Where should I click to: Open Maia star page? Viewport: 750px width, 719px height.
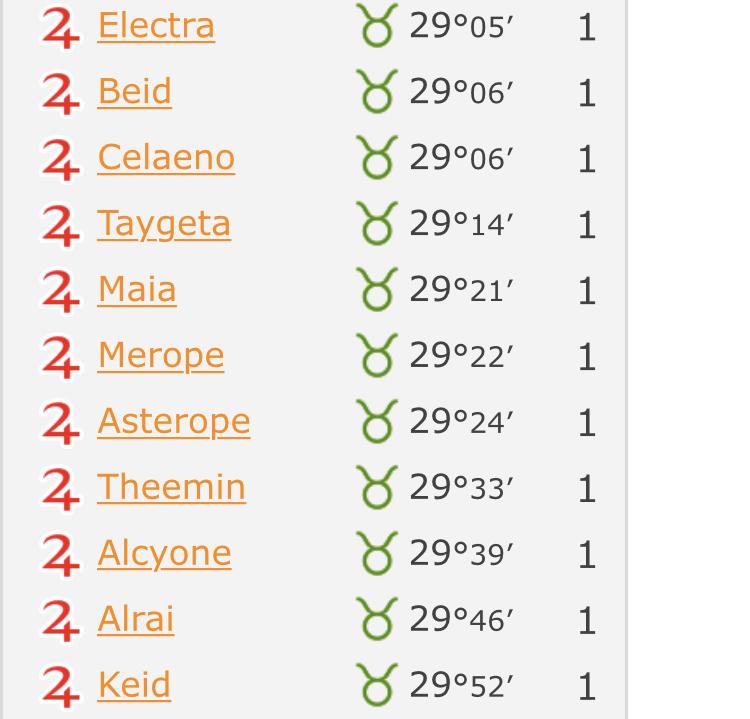point(137,289)
